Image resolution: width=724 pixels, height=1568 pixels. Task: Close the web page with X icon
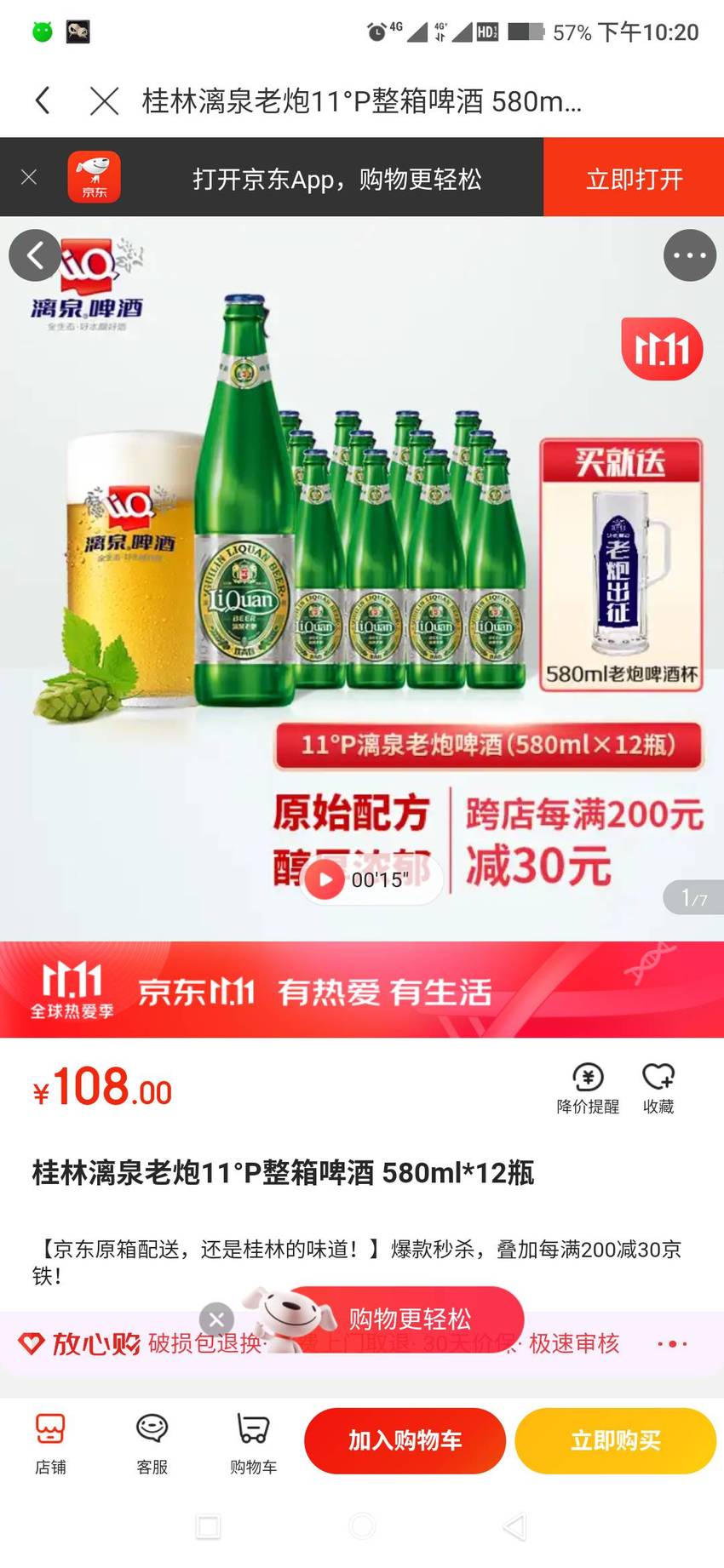tap(104, 101)
